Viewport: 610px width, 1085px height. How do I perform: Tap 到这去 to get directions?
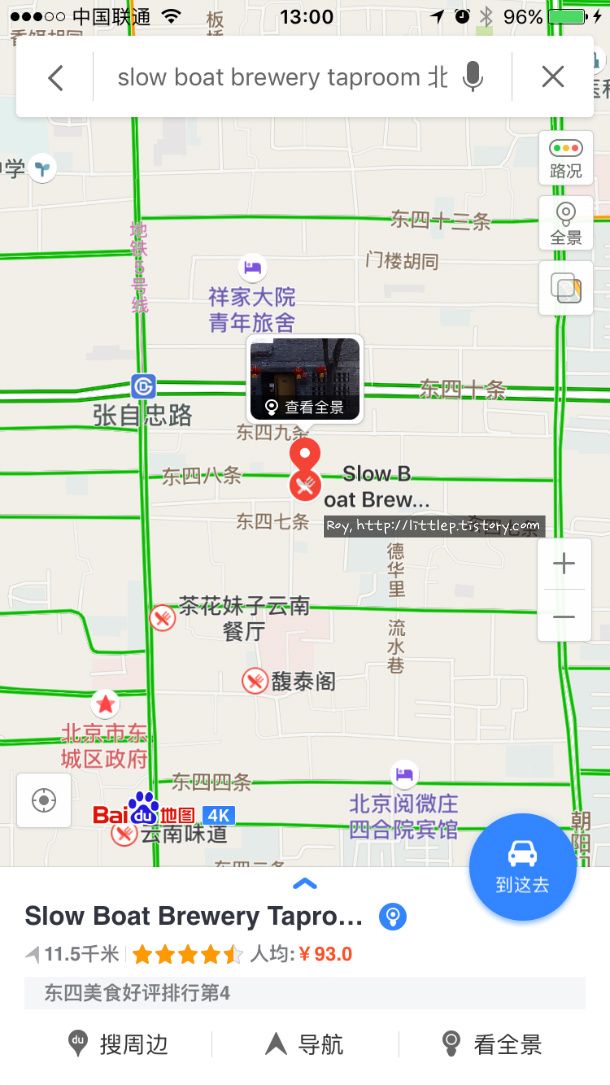[522, 866]
